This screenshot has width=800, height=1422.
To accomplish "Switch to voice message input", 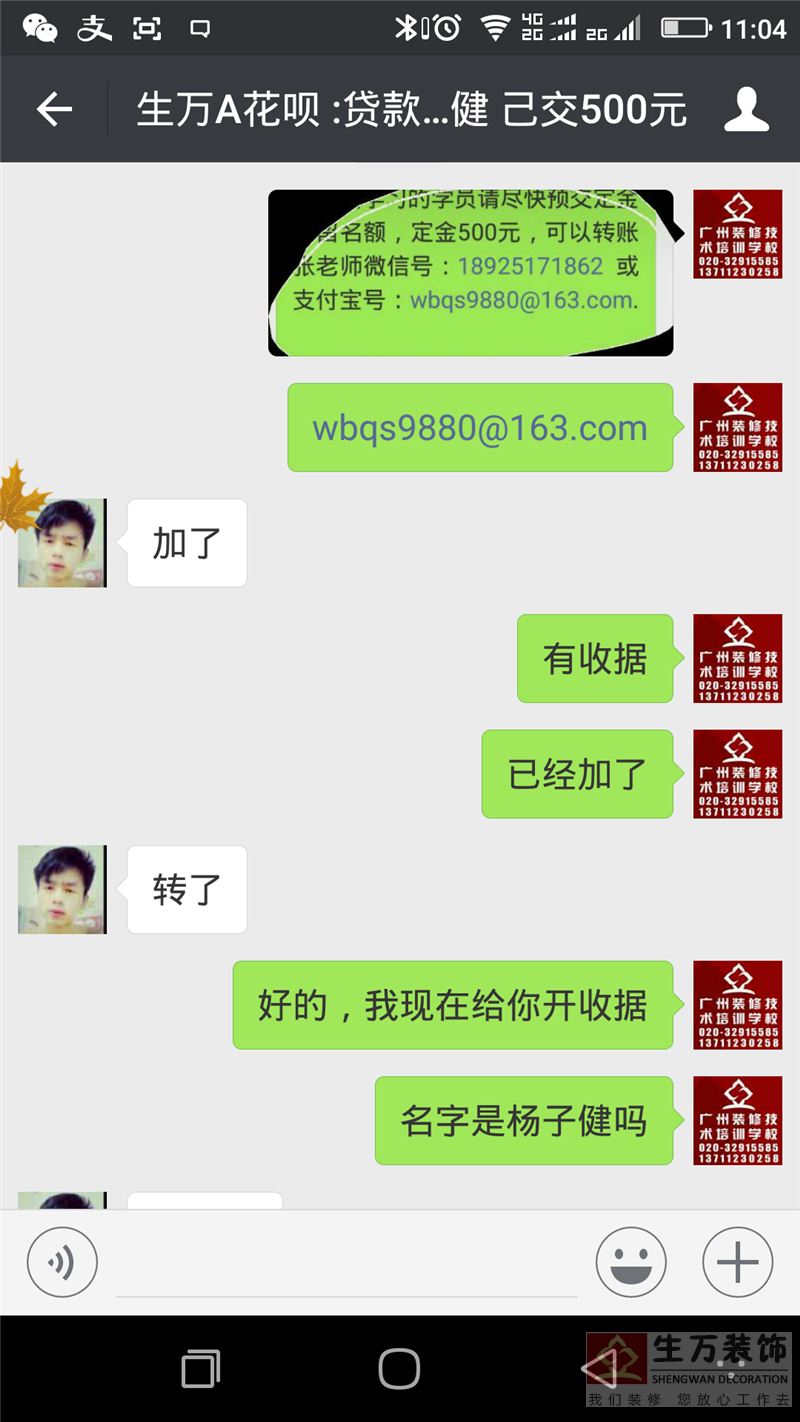I will click(x=62, y=1262).
